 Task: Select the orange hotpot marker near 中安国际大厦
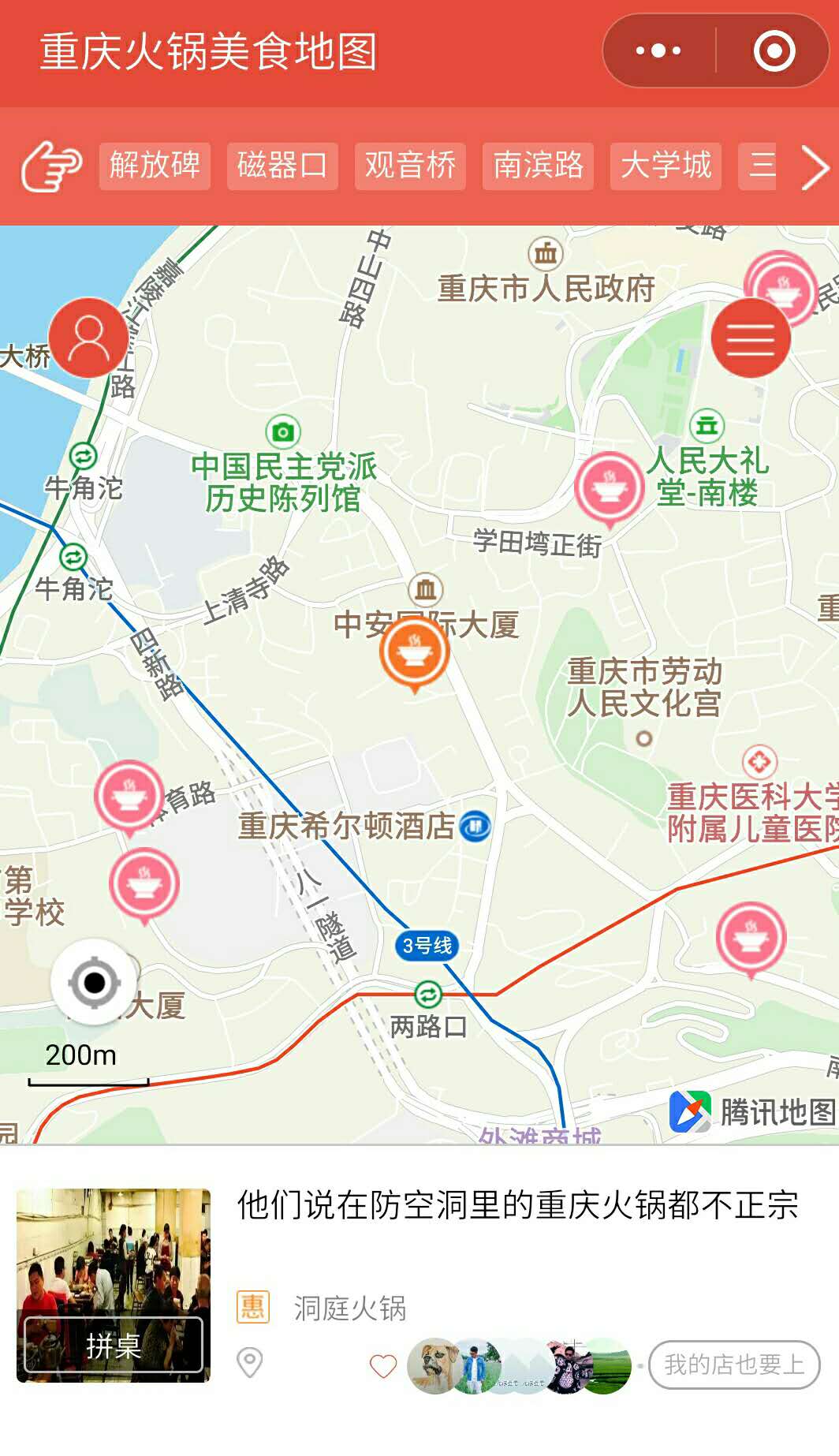tap(416, 650)
